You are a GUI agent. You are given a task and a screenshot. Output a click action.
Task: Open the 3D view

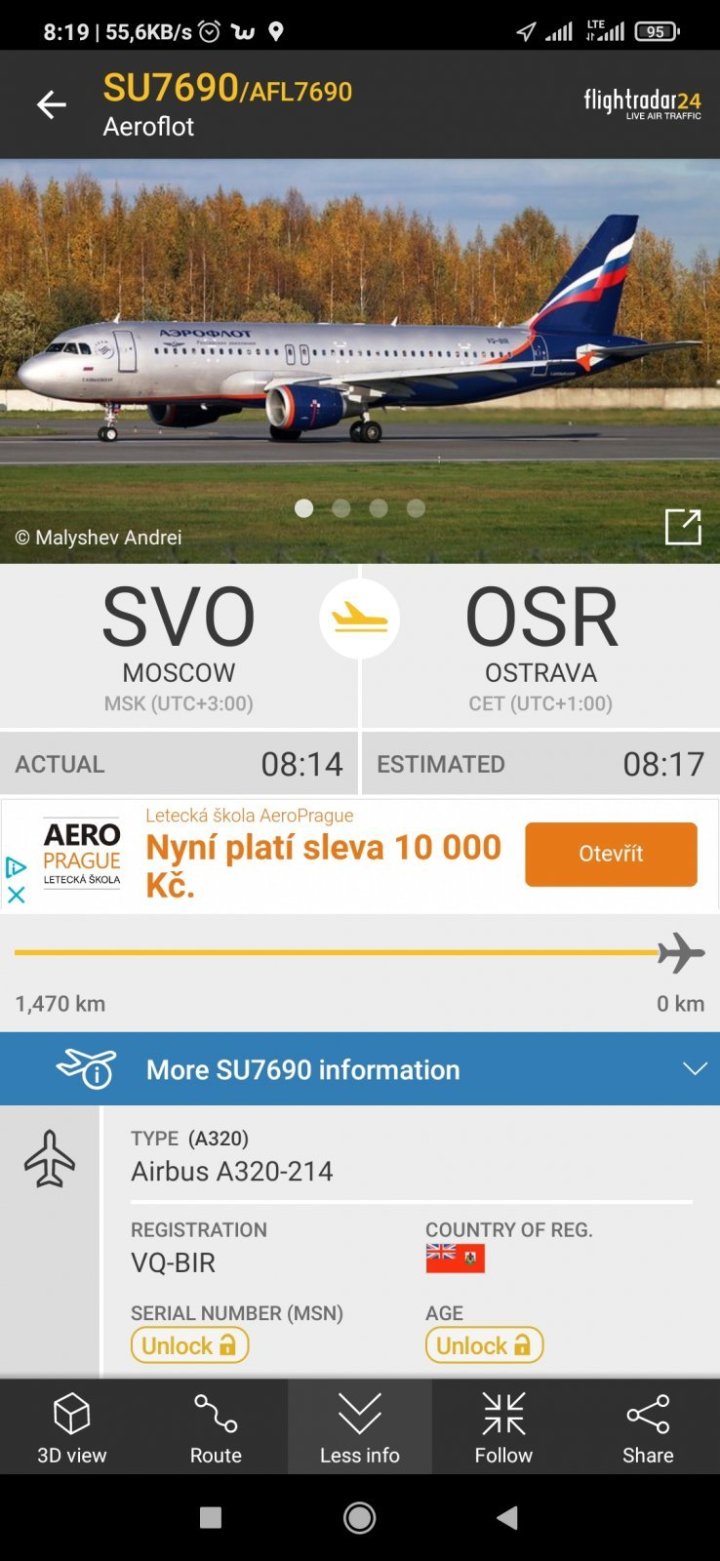(x=72, y=1428)
